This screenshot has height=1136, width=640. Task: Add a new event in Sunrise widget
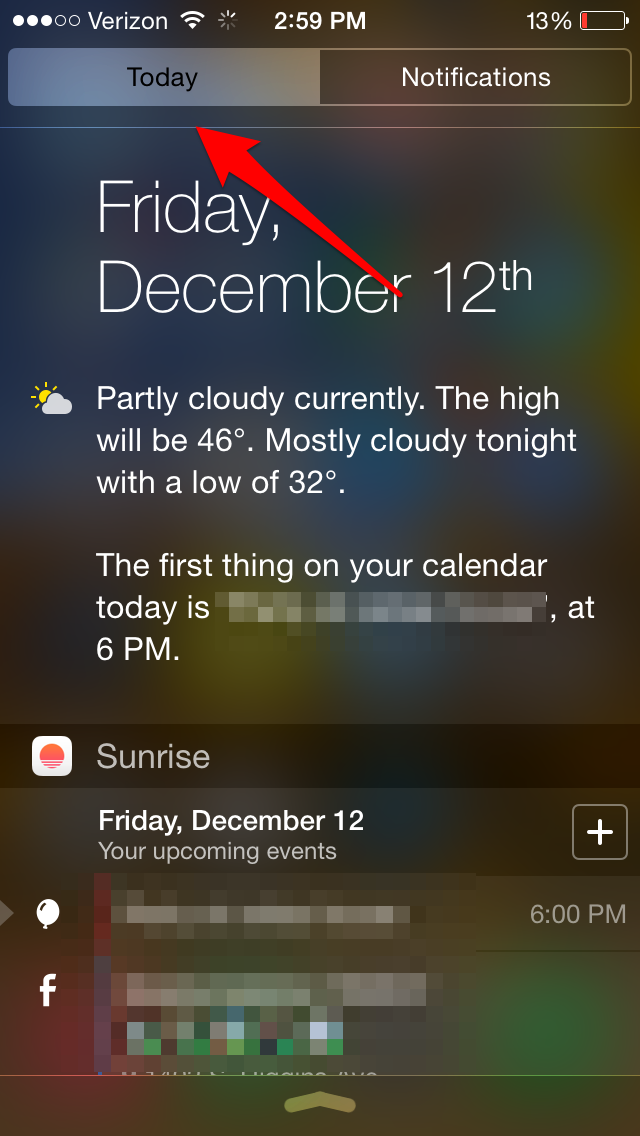[599, 832]
